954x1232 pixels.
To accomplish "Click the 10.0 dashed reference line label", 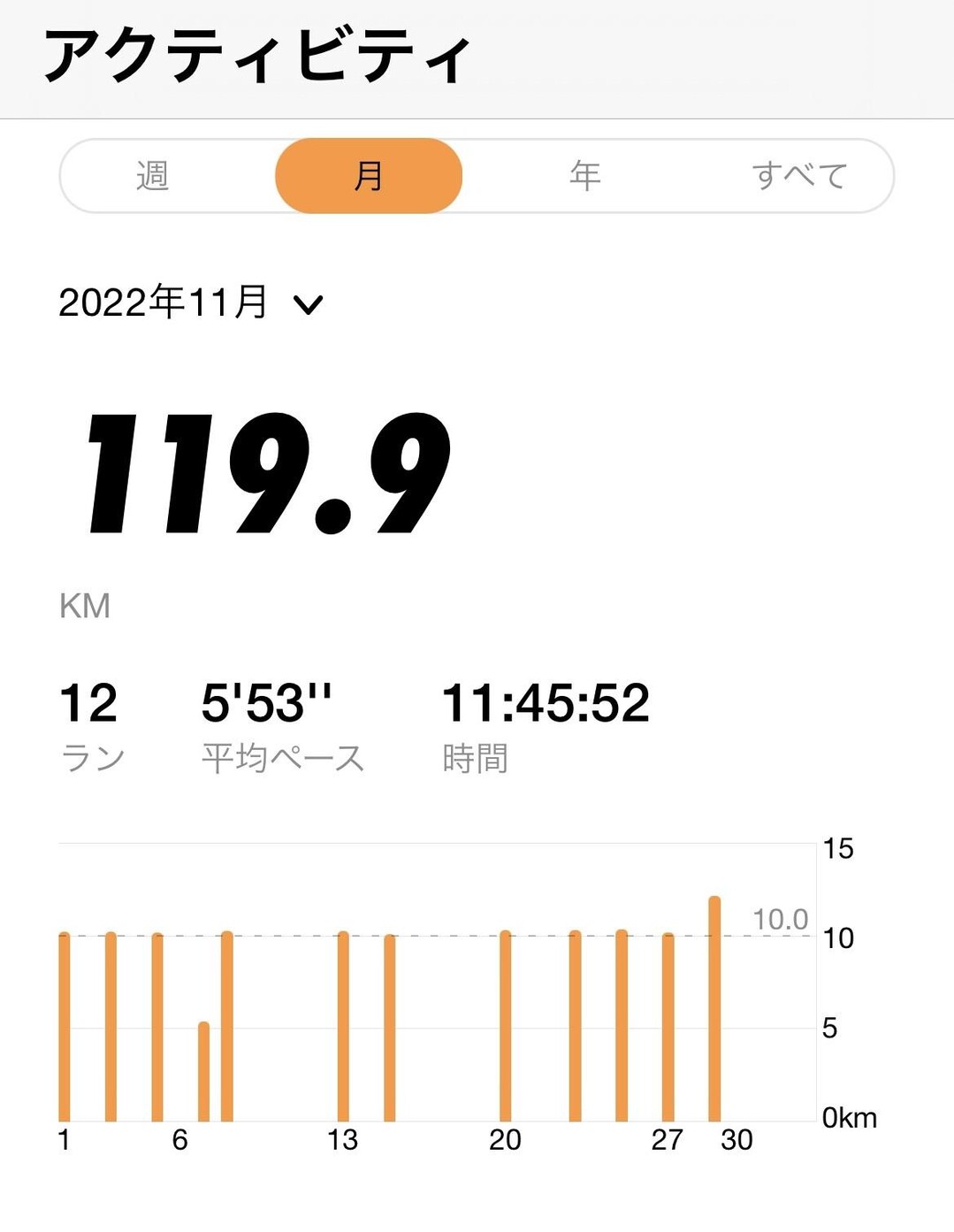I will pos(780,920).
